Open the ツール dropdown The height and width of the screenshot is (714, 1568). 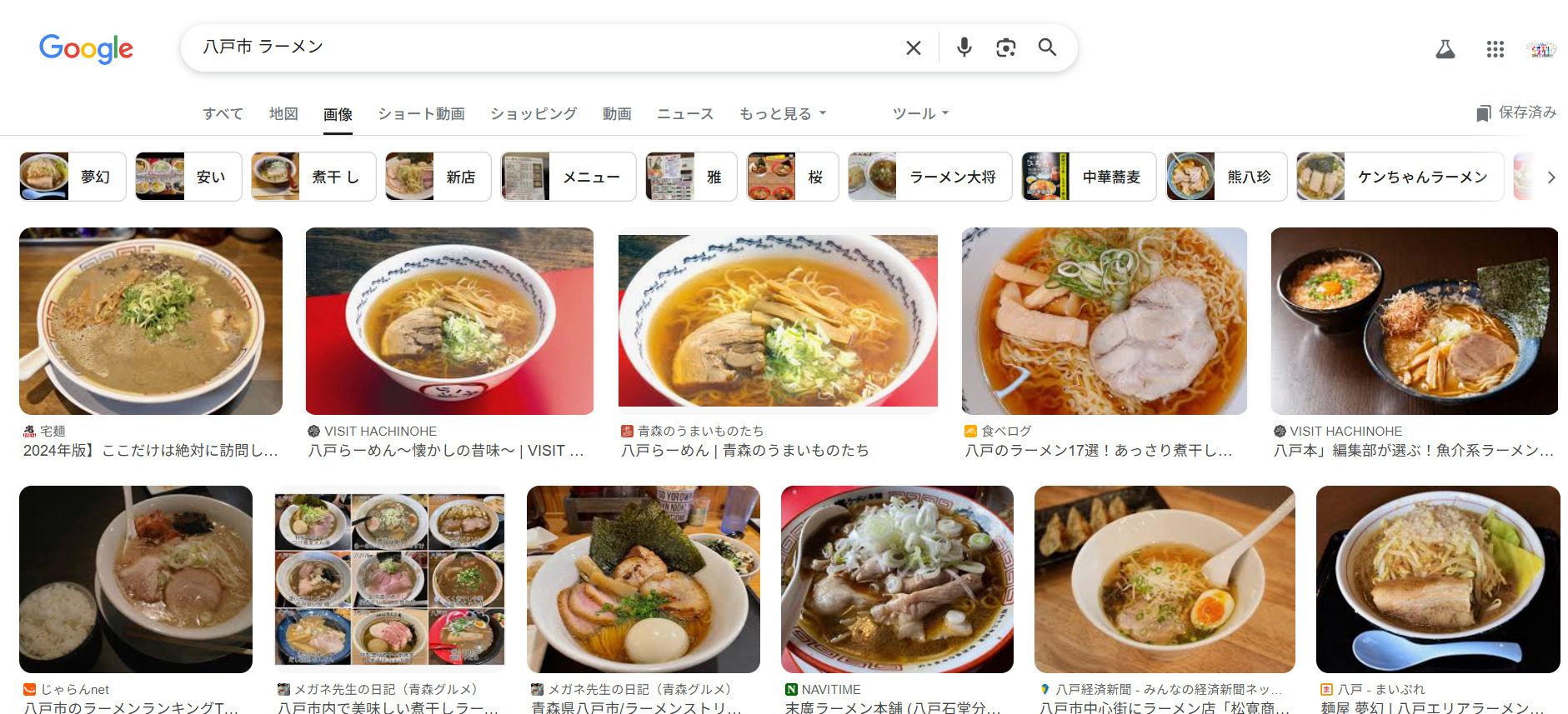click(920, 113)
